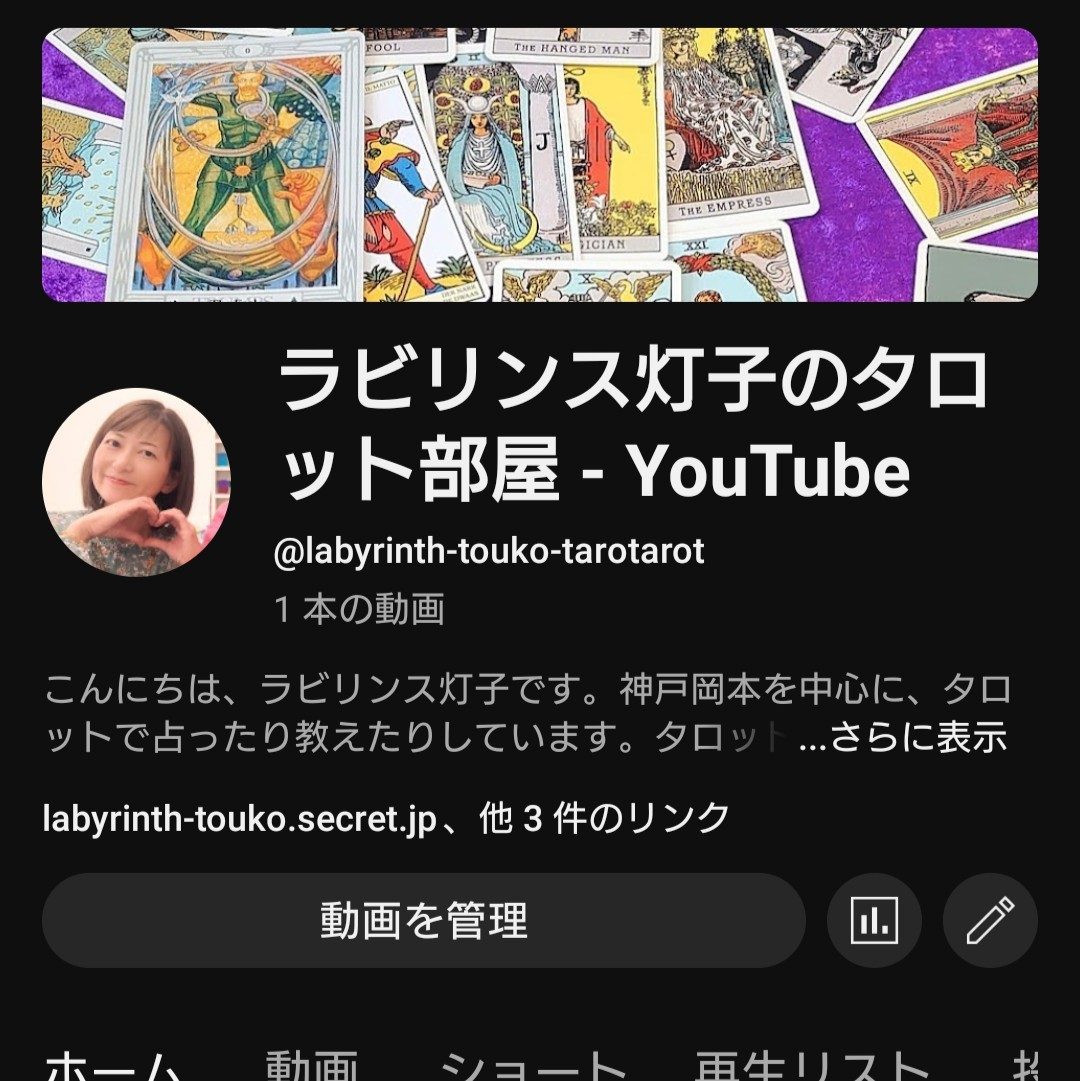Switch to the ホーム tab
The width and height of the screenshot is (1080, 1081).
(x=112, y=1066)
